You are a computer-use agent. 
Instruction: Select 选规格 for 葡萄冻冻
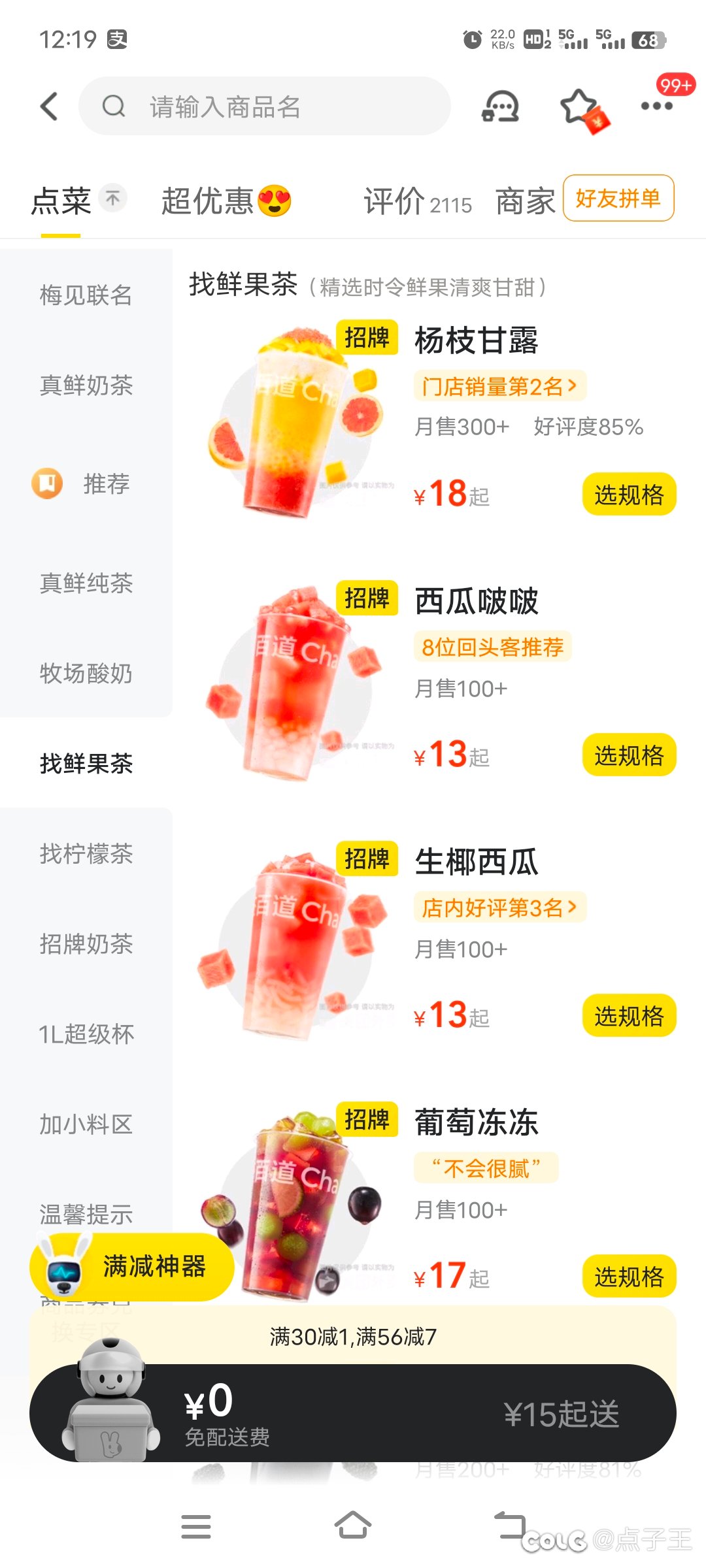(x=629, y=1276)
